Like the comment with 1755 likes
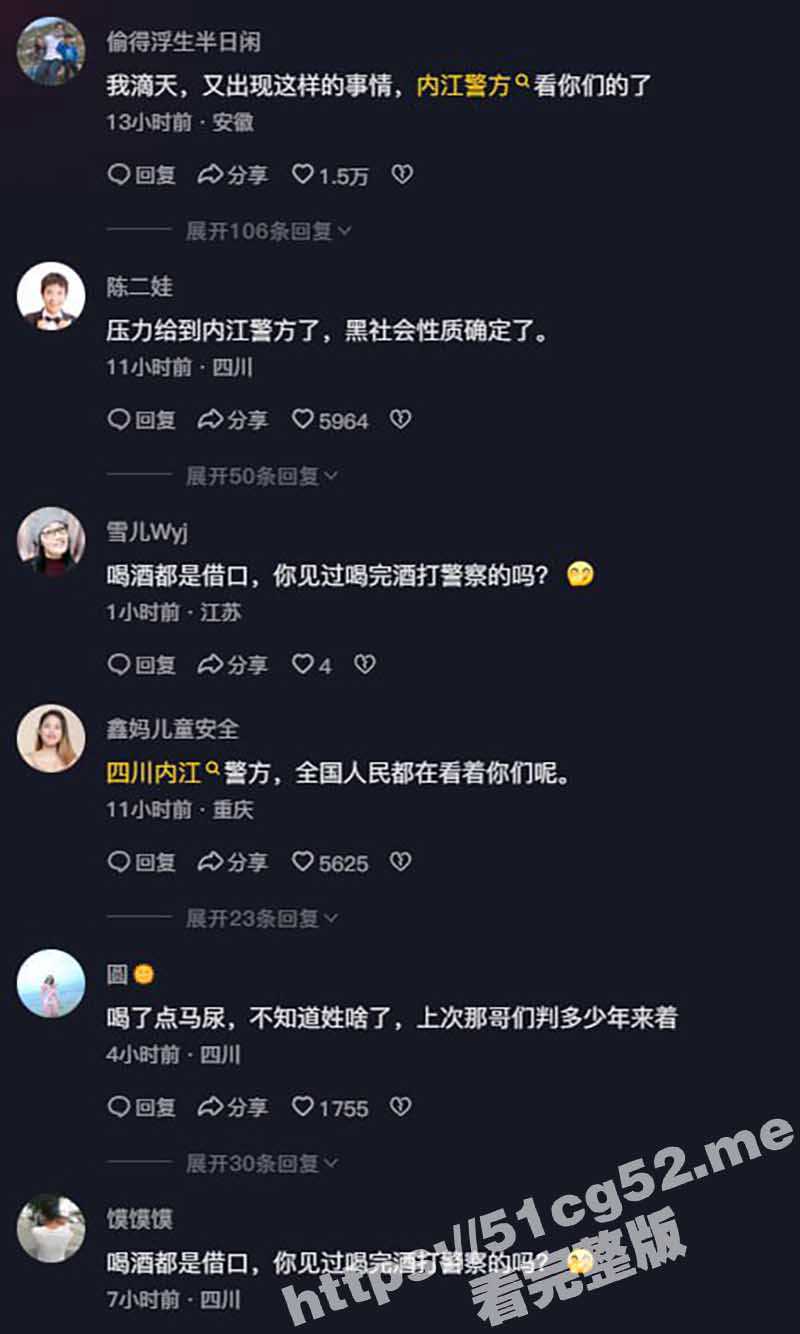The width and height of the screenshot is (800, 1334). (303, 1107)
